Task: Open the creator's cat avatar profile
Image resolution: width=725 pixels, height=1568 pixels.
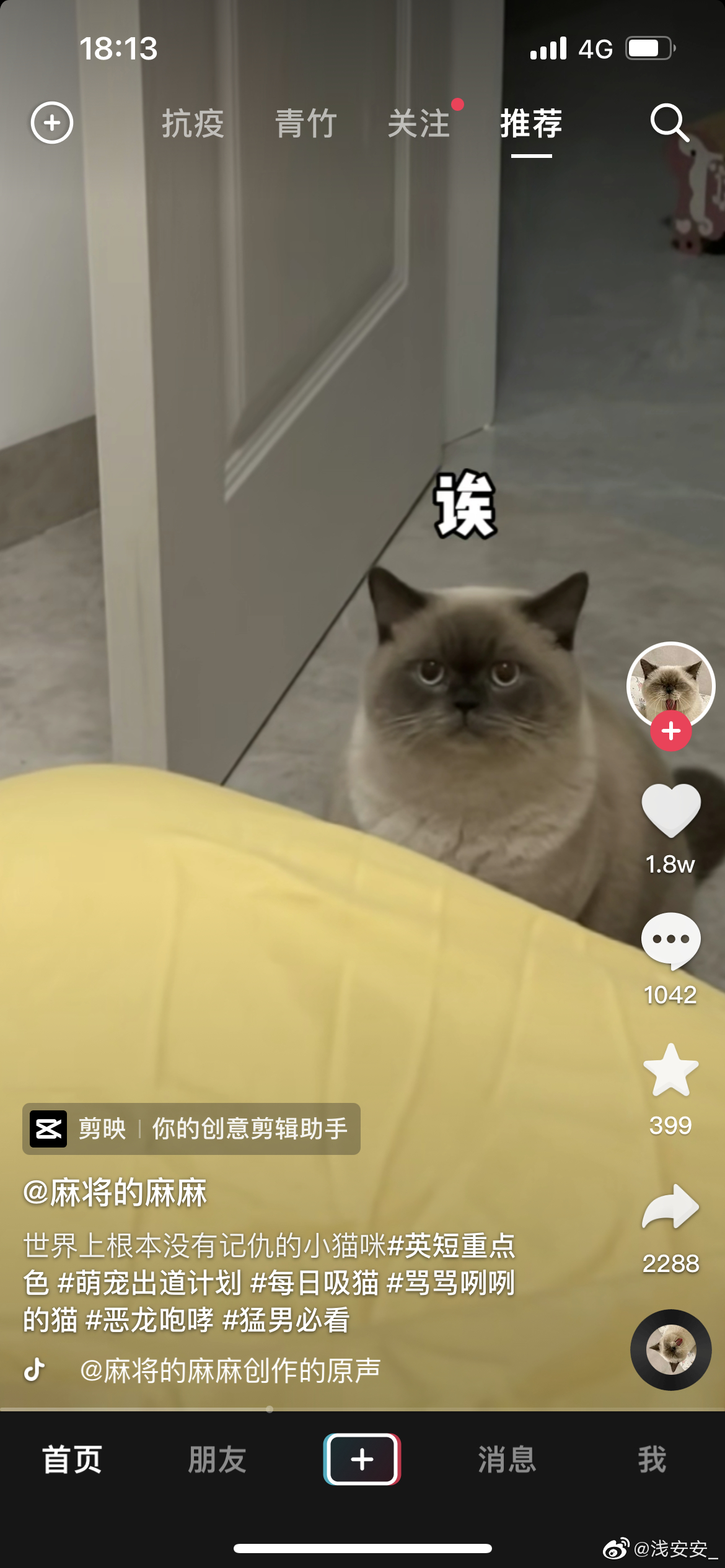Action: click(x=670, y=683)
